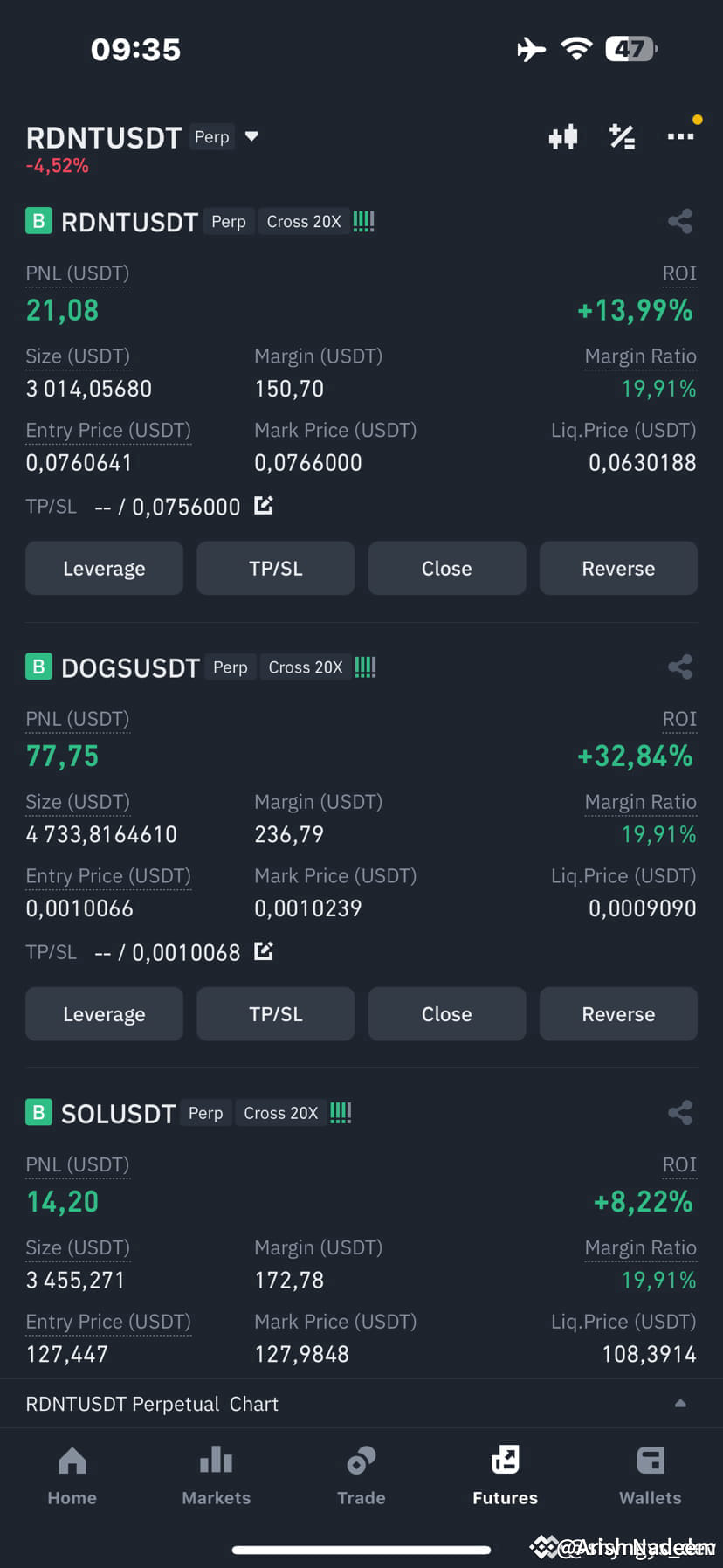Open the RDNTUSDT Perp contract dropdown
The image size is (723, 1568).
tap(251, 137)
